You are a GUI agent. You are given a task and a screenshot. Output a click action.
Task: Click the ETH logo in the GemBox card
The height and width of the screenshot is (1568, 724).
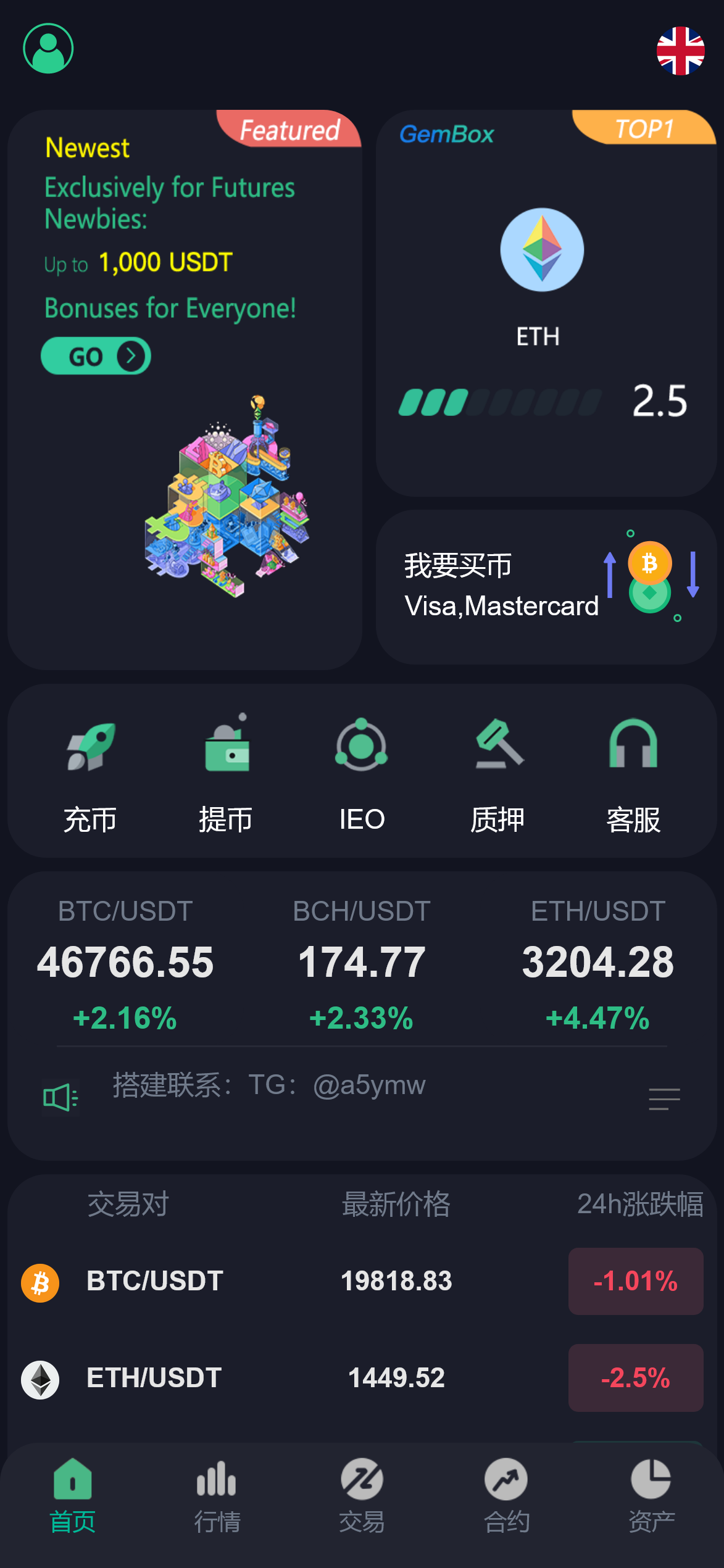click(543, 249)
